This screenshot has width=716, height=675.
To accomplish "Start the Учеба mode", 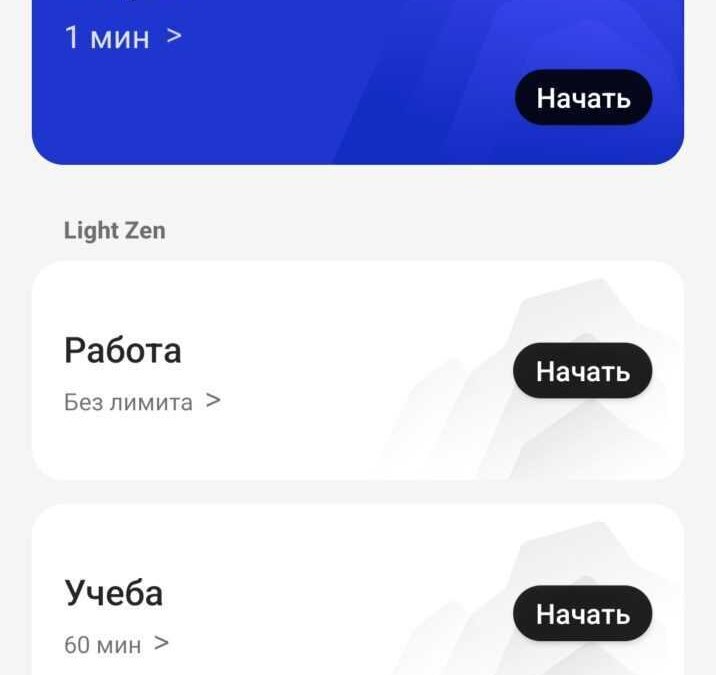I will tap(583, 613).
